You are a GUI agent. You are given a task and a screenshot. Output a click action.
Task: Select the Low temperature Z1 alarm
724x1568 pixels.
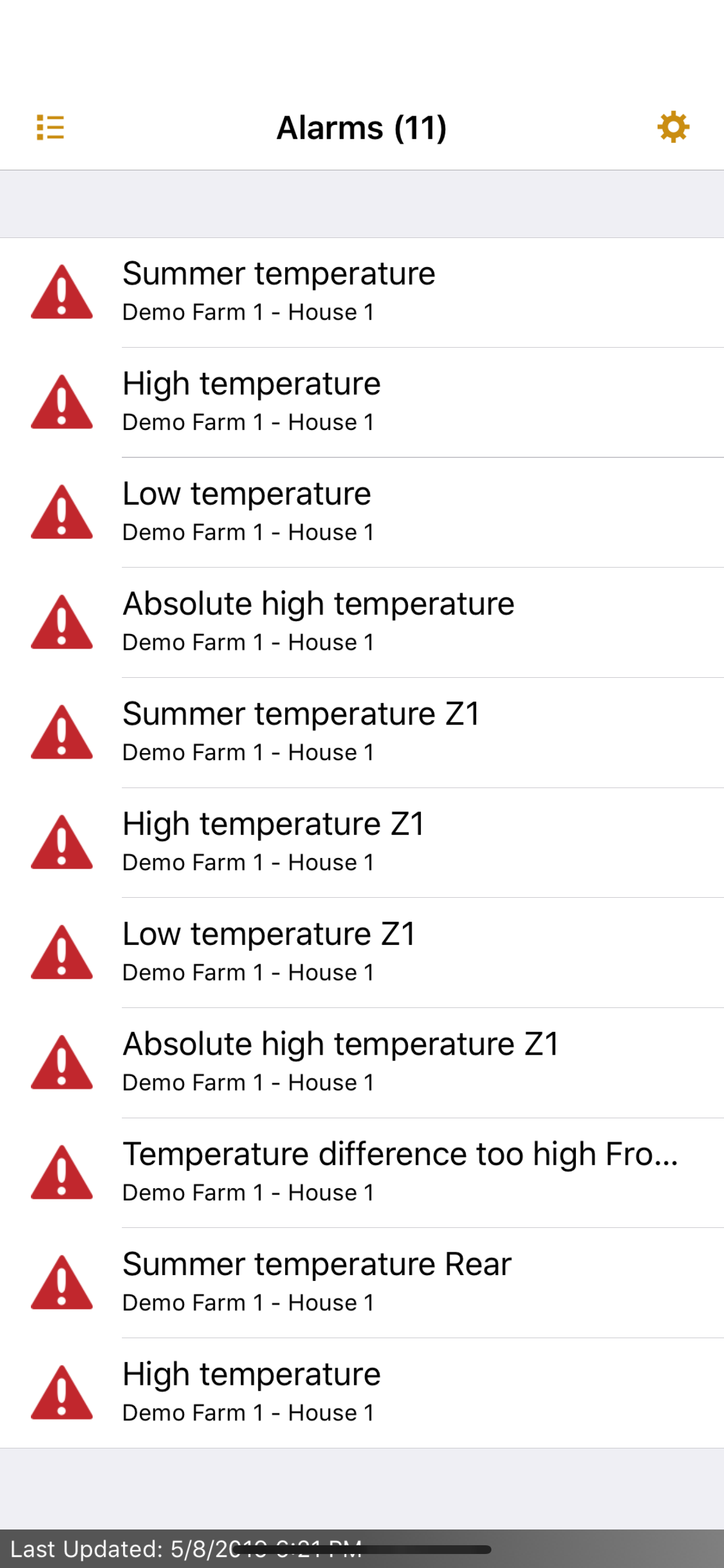pyautogui.click(x=362, y=953)
